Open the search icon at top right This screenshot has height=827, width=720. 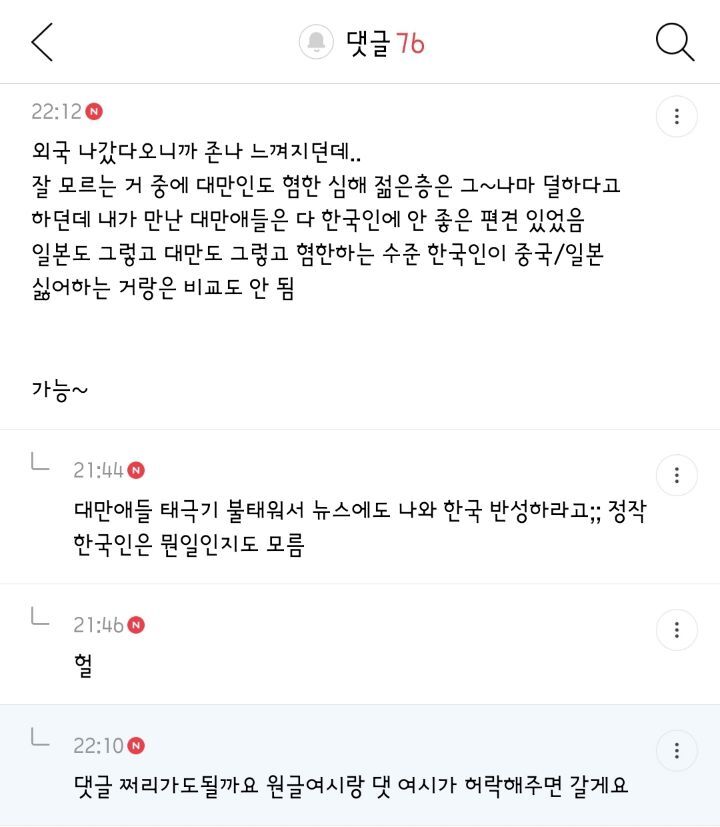point(675,42)
